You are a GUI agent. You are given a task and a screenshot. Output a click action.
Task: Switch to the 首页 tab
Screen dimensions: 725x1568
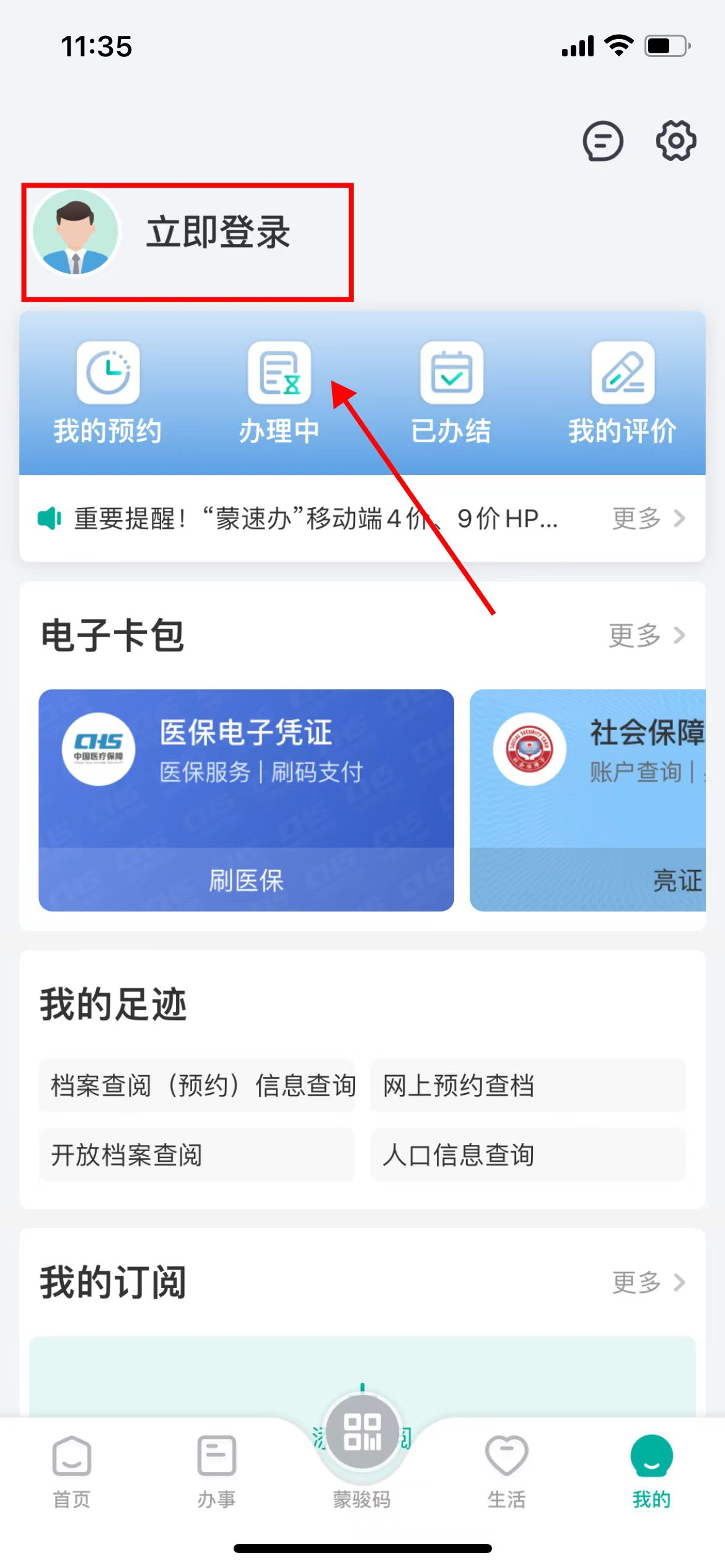tap(72, 1471)
